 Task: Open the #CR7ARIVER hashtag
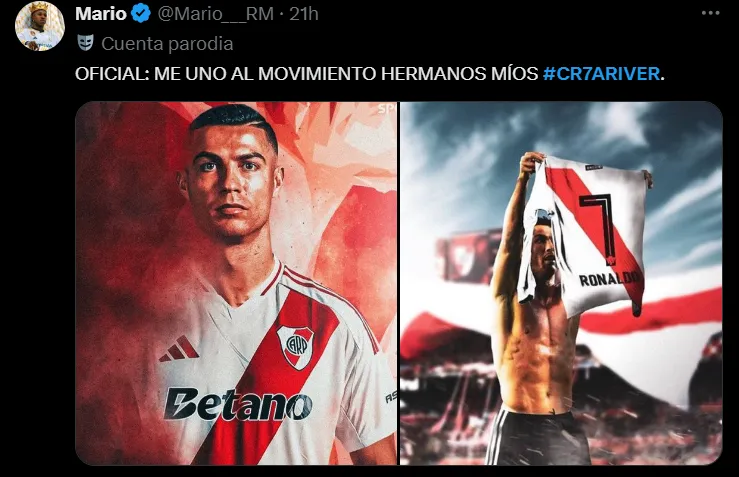click(x=601, y=75)
